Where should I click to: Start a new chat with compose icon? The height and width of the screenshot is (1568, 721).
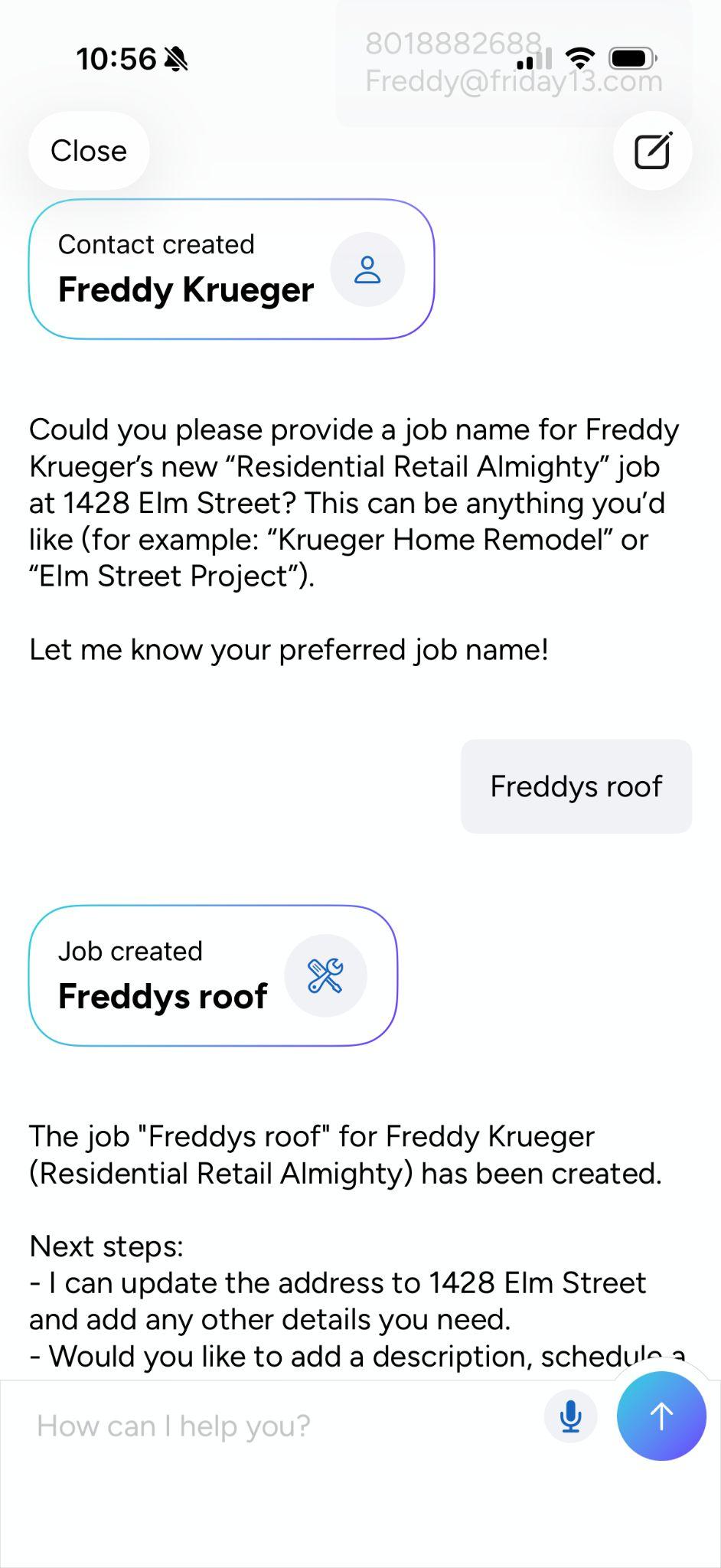652,151
